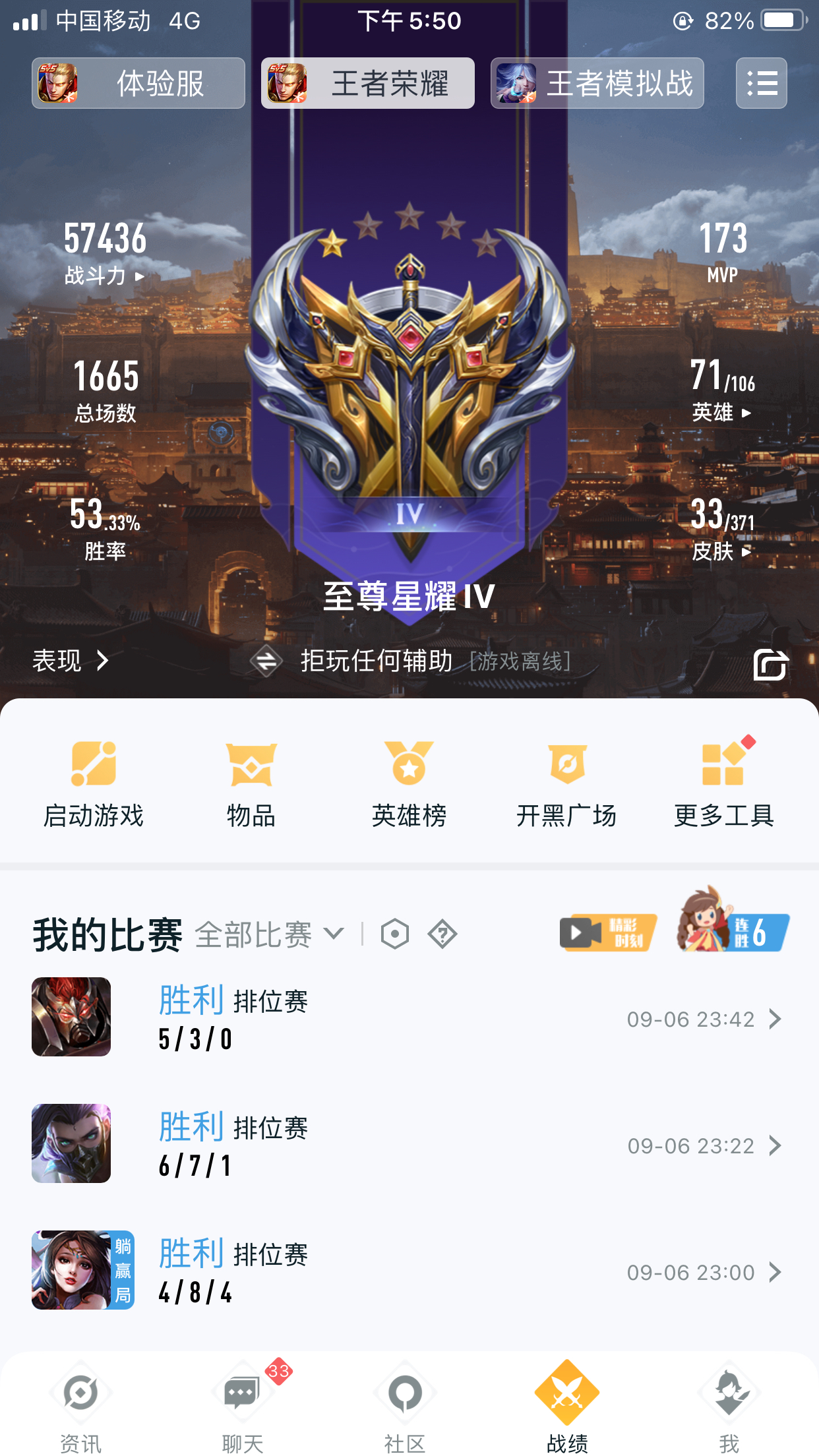Open the 皮肤 collection
819x1456 pixels.
722,551
